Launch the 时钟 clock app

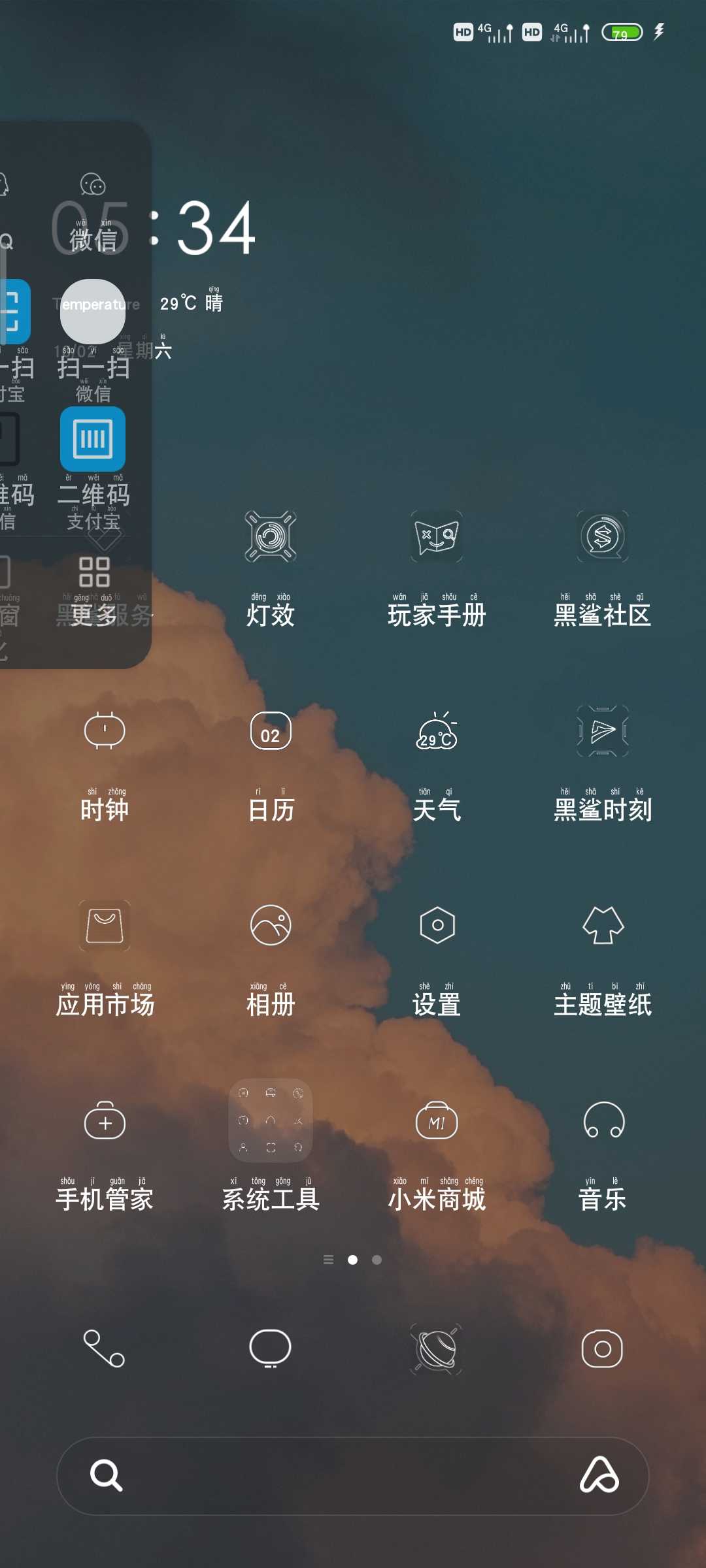[x=105, y=732]
